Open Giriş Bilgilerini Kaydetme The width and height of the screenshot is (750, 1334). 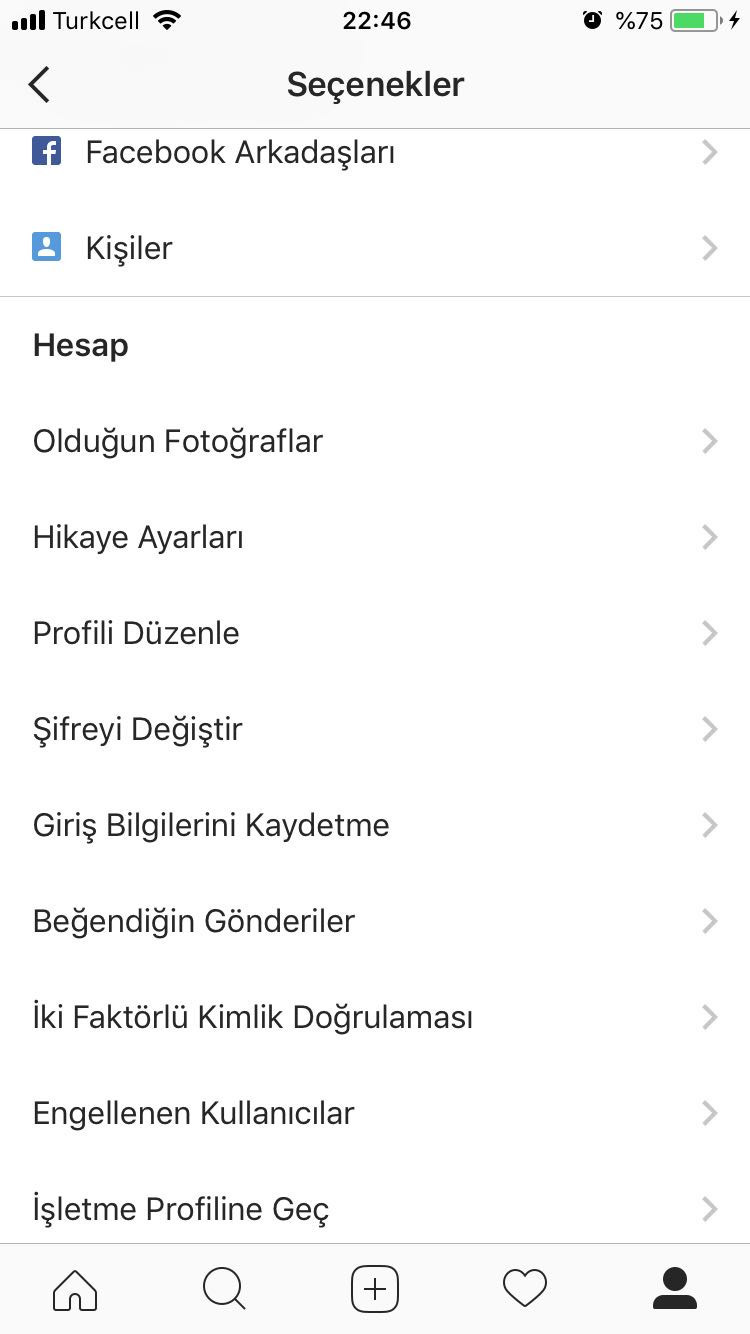pyautogui.click(x=375, y=825)
